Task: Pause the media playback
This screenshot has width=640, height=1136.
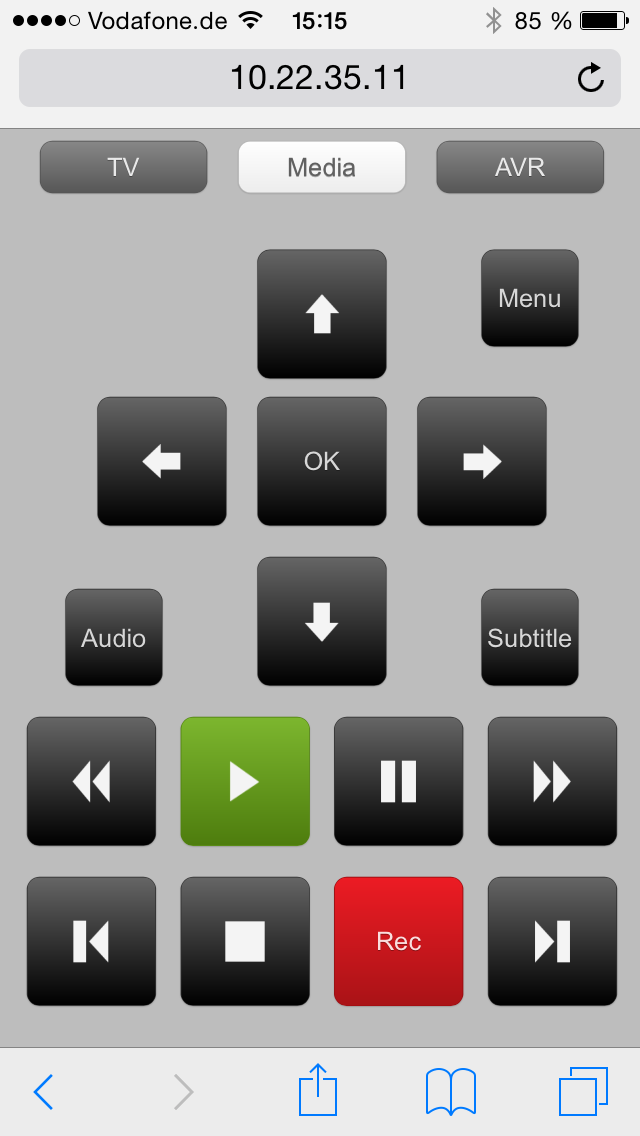Action: 398,781
